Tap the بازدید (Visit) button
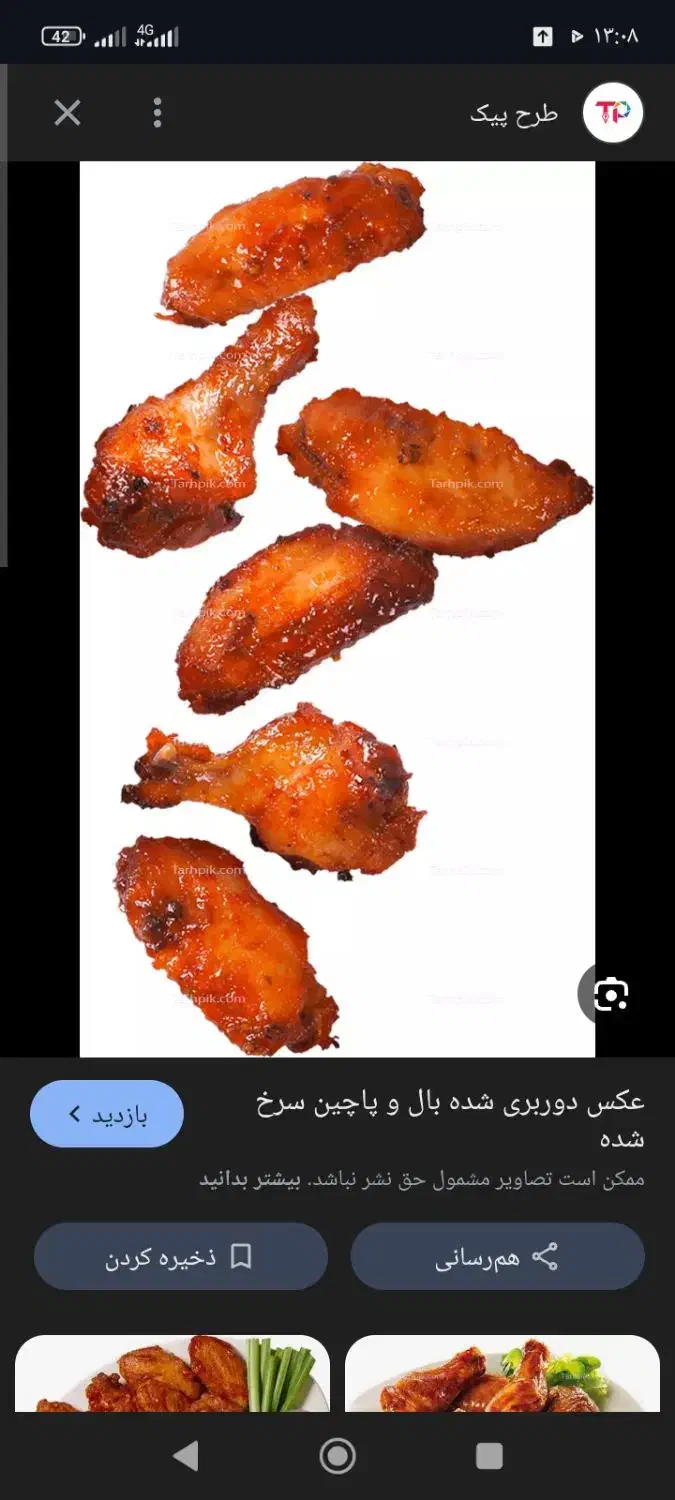This screenshot has height=1500, width=675. click(x=107, y=1114)
